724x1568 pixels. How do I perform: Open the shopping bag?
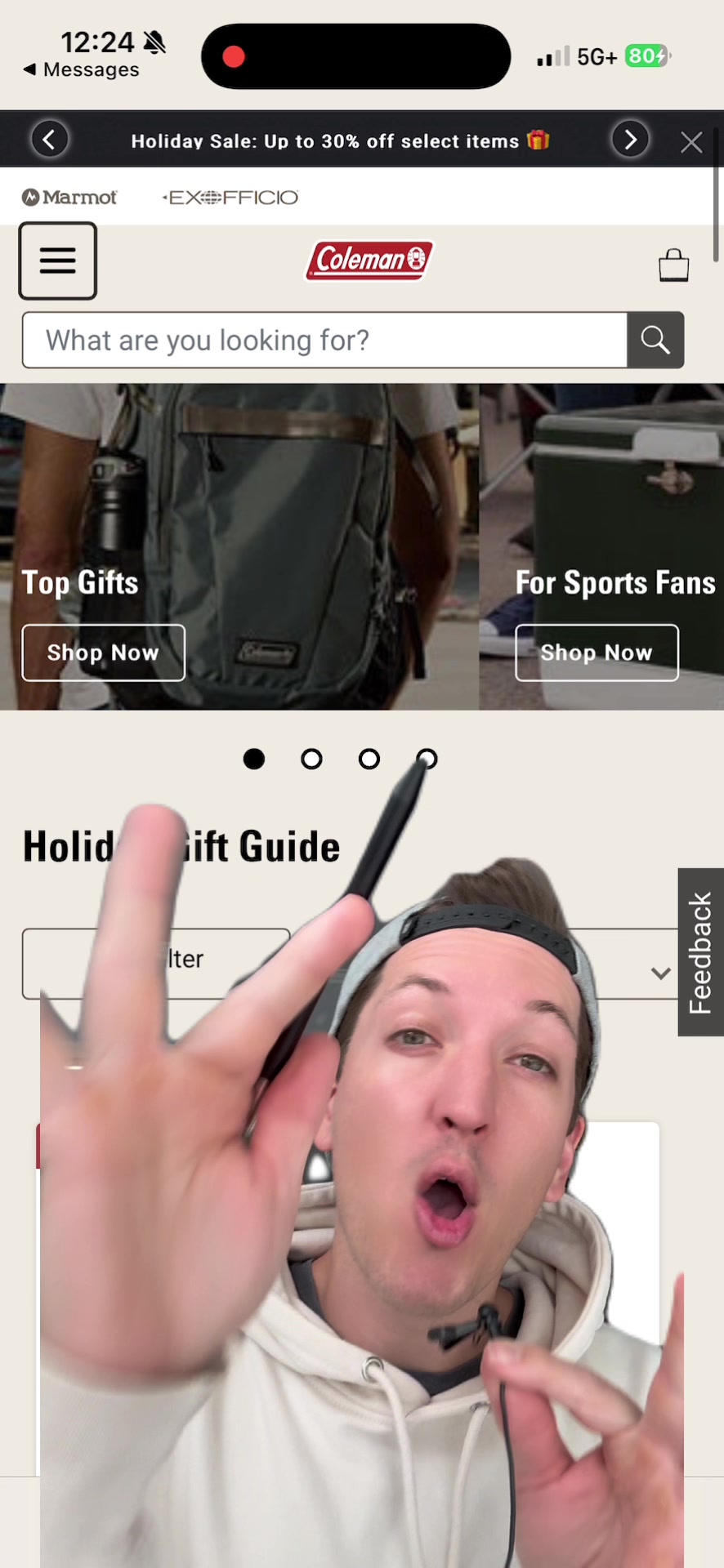[x=673, y=265]
